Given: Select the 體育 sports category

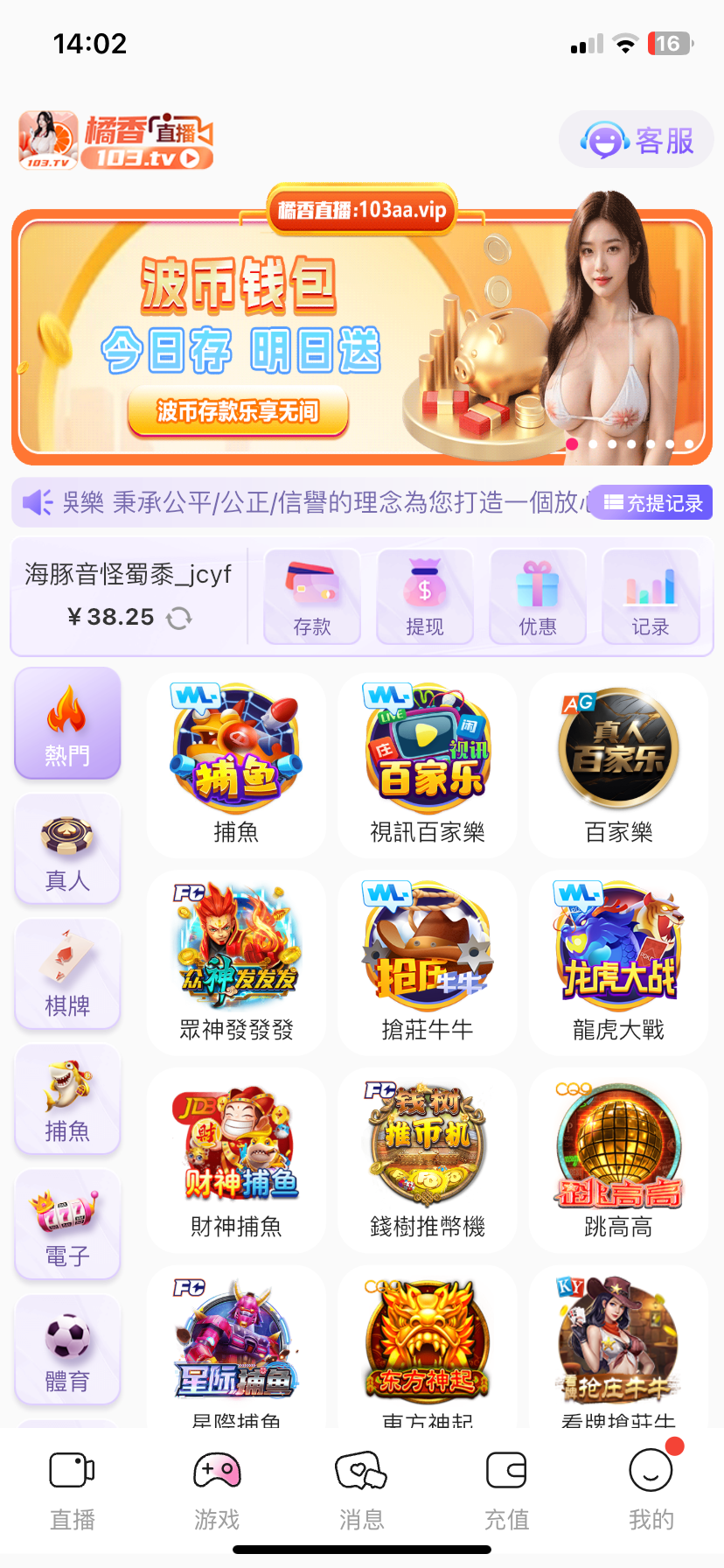Looking at the screenshot, I should point(66,1349).
